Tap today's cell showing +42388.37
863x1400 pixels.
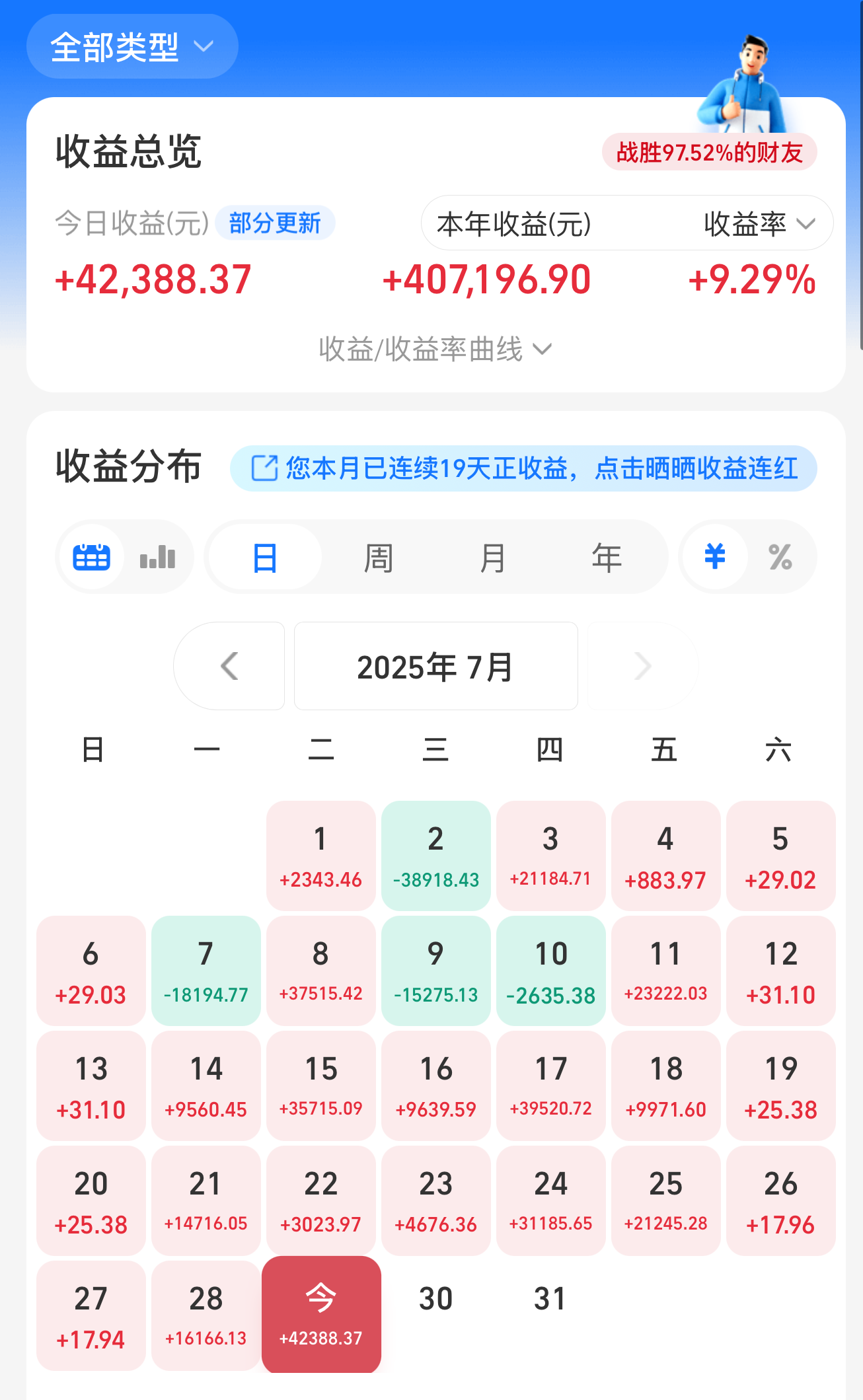point(321,1314)
